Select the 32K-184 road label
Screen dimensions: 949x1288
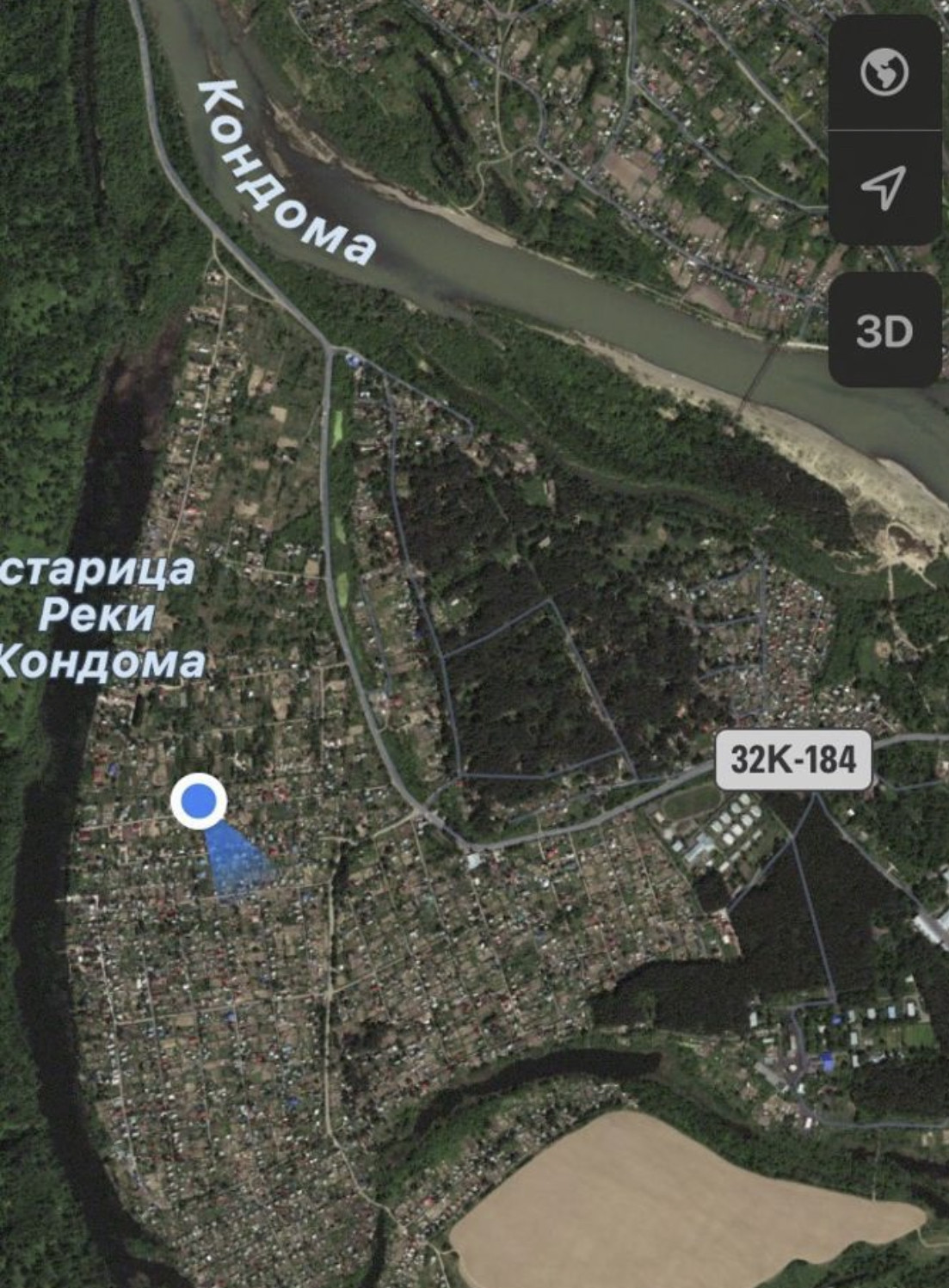(793, 760)
